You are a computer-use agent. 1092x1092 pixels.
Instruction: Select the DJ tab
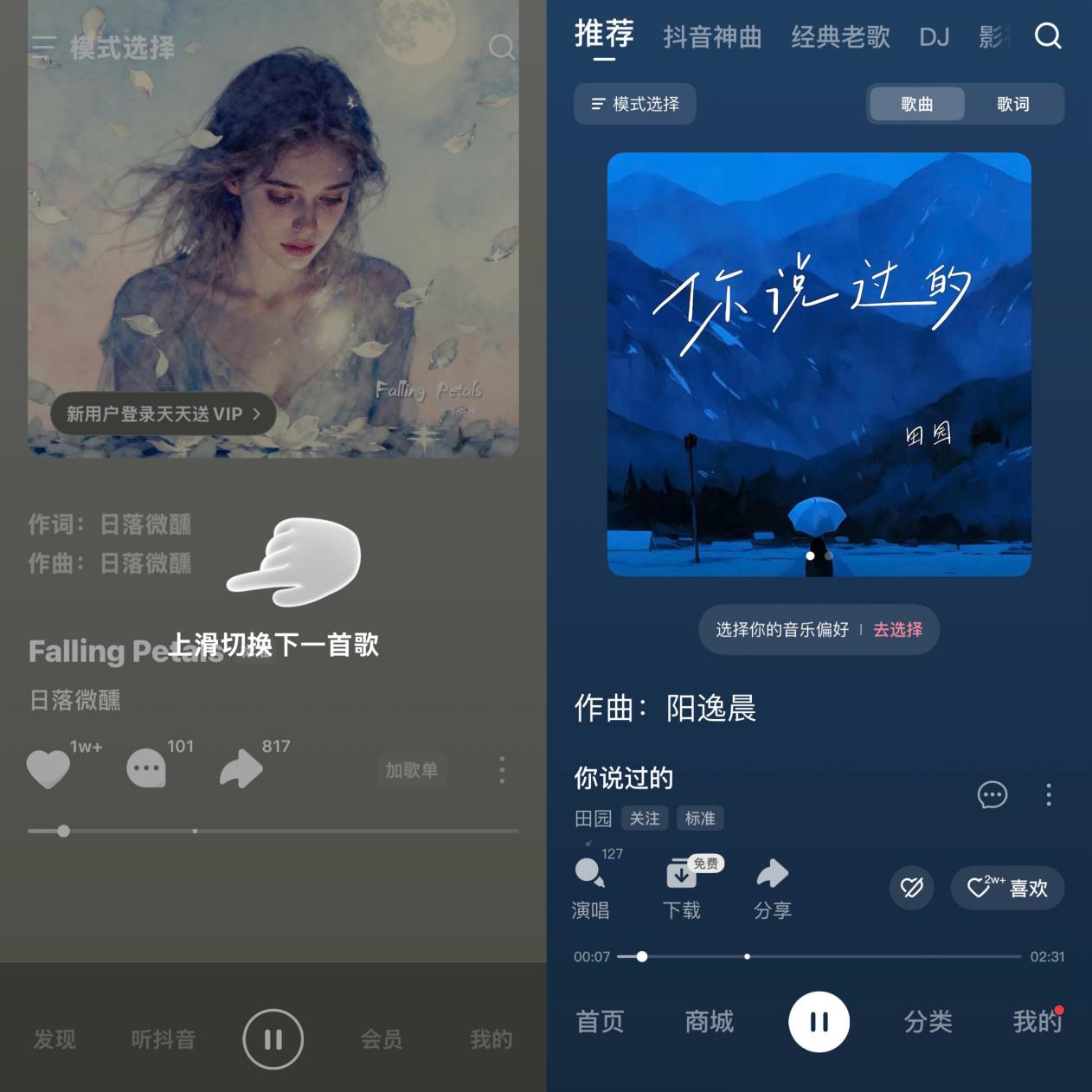pyautogui.click(x=935, y=36)
